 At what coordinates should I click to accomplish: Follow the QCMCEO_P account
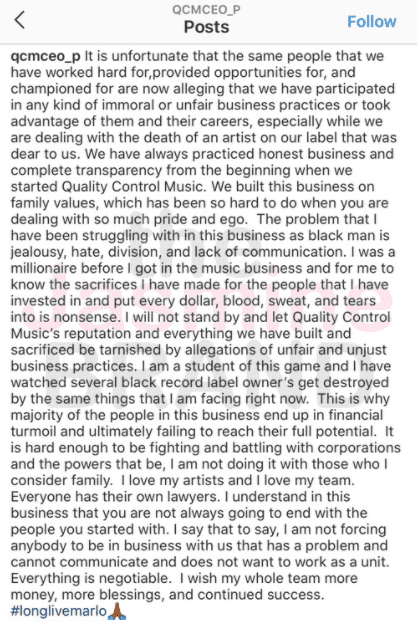click(371, 21)
